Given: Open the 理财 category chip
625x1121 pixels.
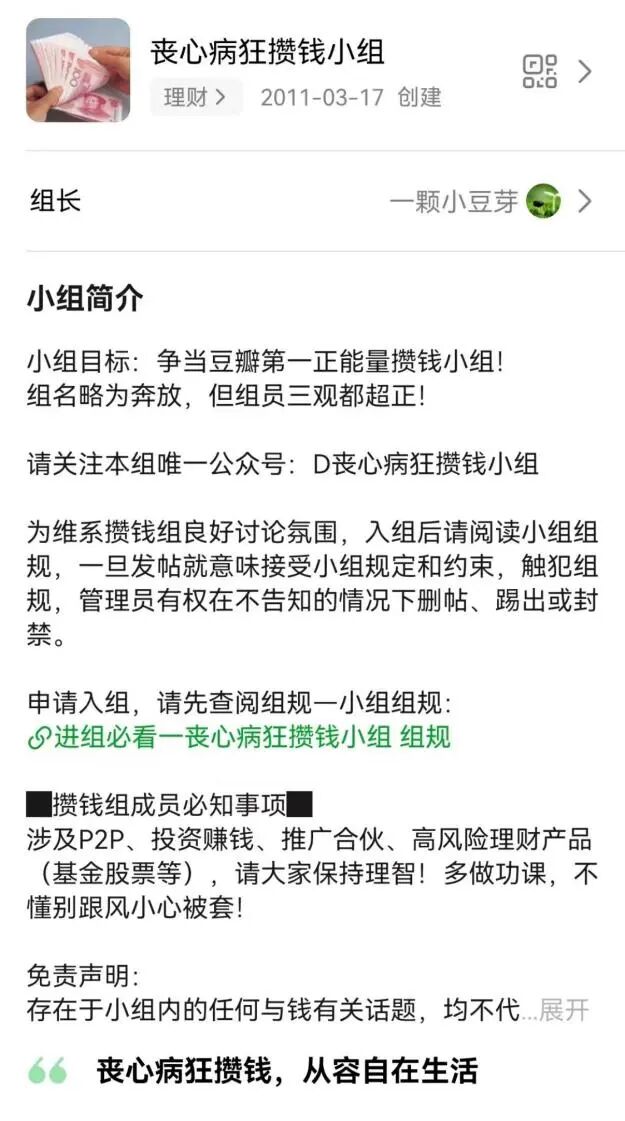Looking at the screenshot, I should click(195, 97).
